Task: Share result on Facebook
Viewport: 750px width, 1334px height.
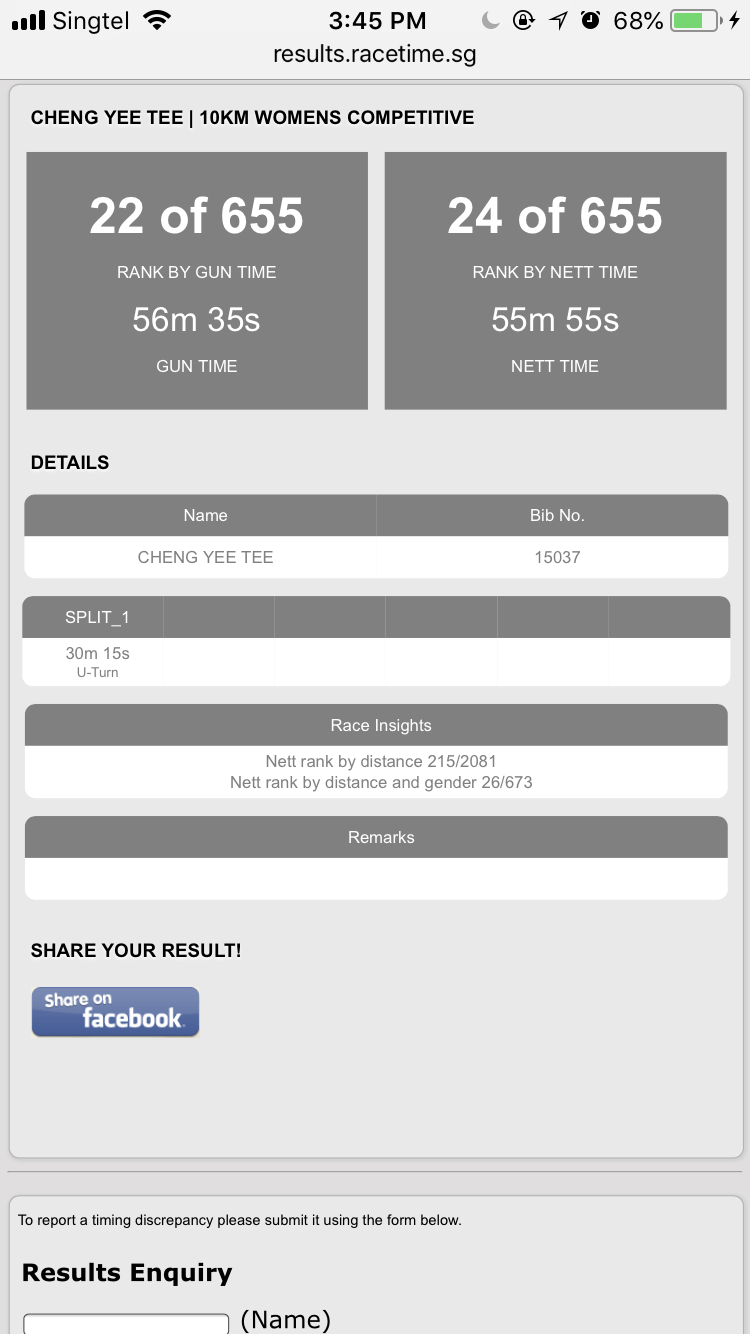Action: [115, 1011]
